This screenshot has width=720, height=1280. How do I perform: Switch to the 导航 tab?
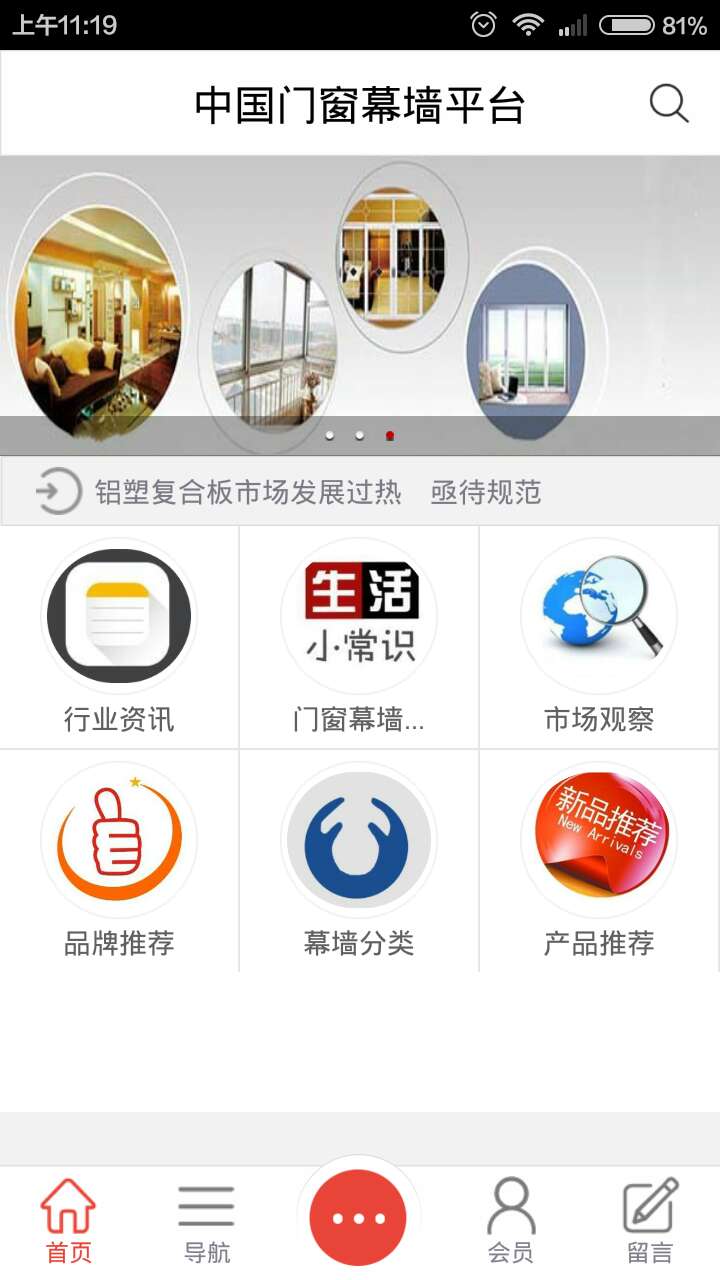pos(207,1221)
